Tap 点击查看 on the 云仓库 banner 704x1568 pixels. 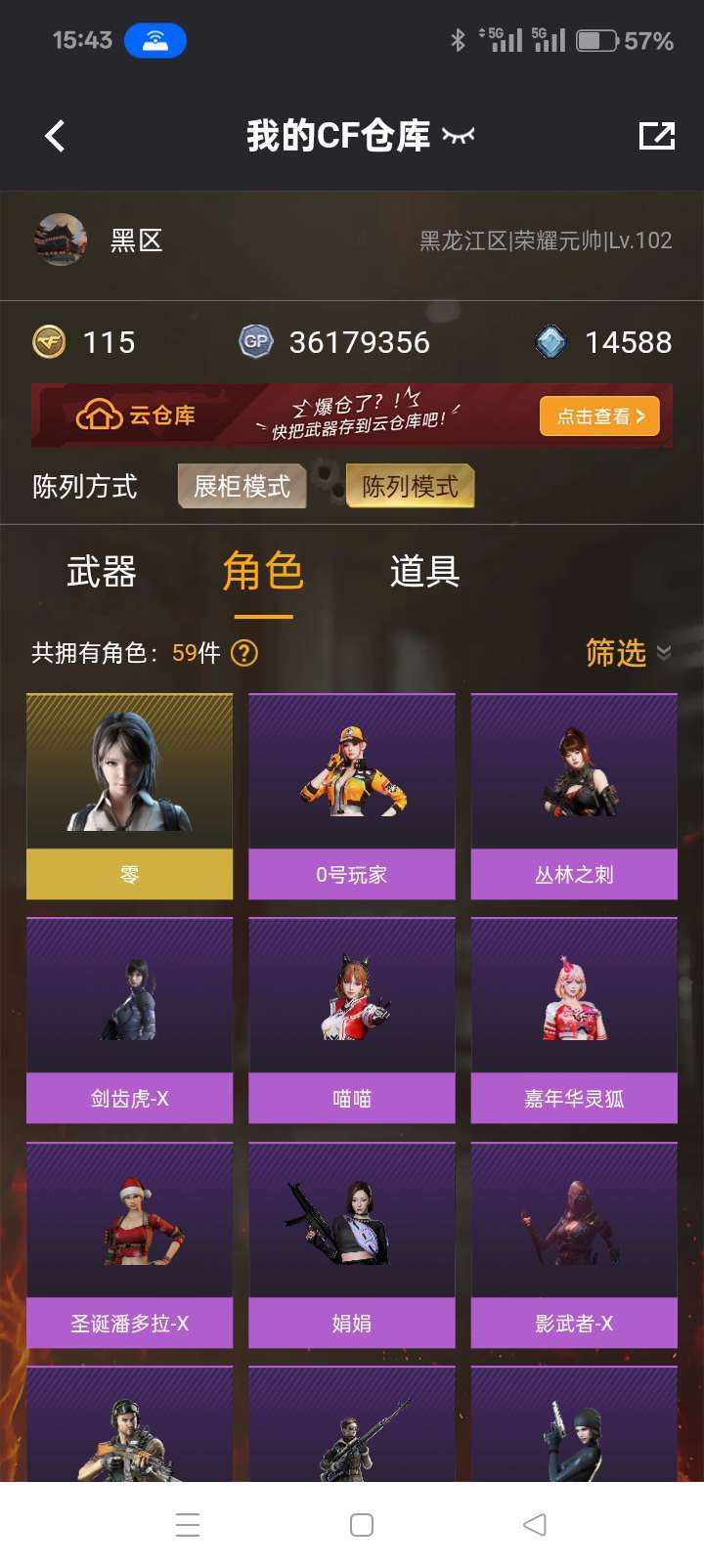tap(599, 416)
